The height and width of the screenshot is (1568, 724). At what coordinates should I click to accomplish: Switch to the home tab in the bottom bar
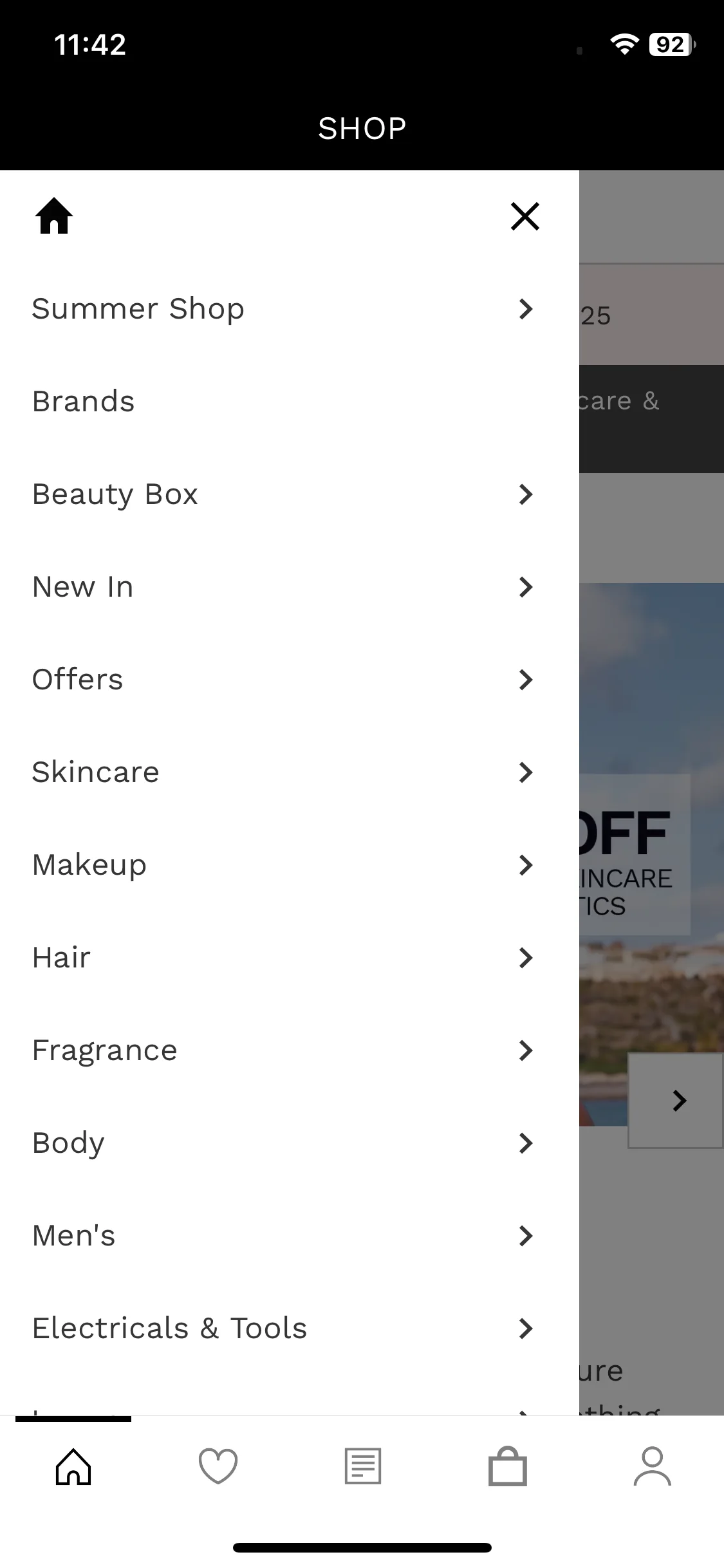tap(73, 1466)
